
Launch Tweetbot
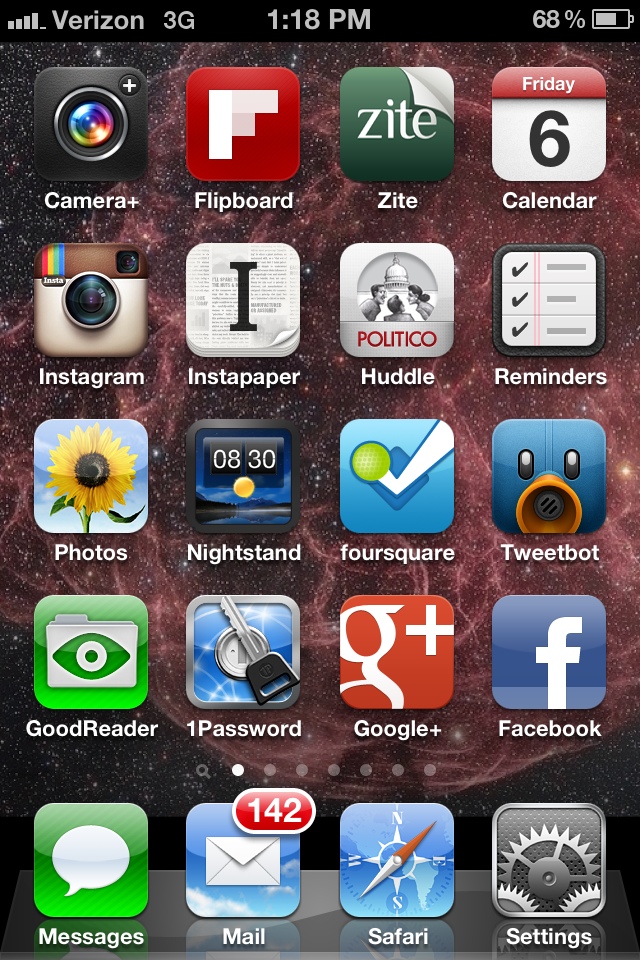[549, 476]
